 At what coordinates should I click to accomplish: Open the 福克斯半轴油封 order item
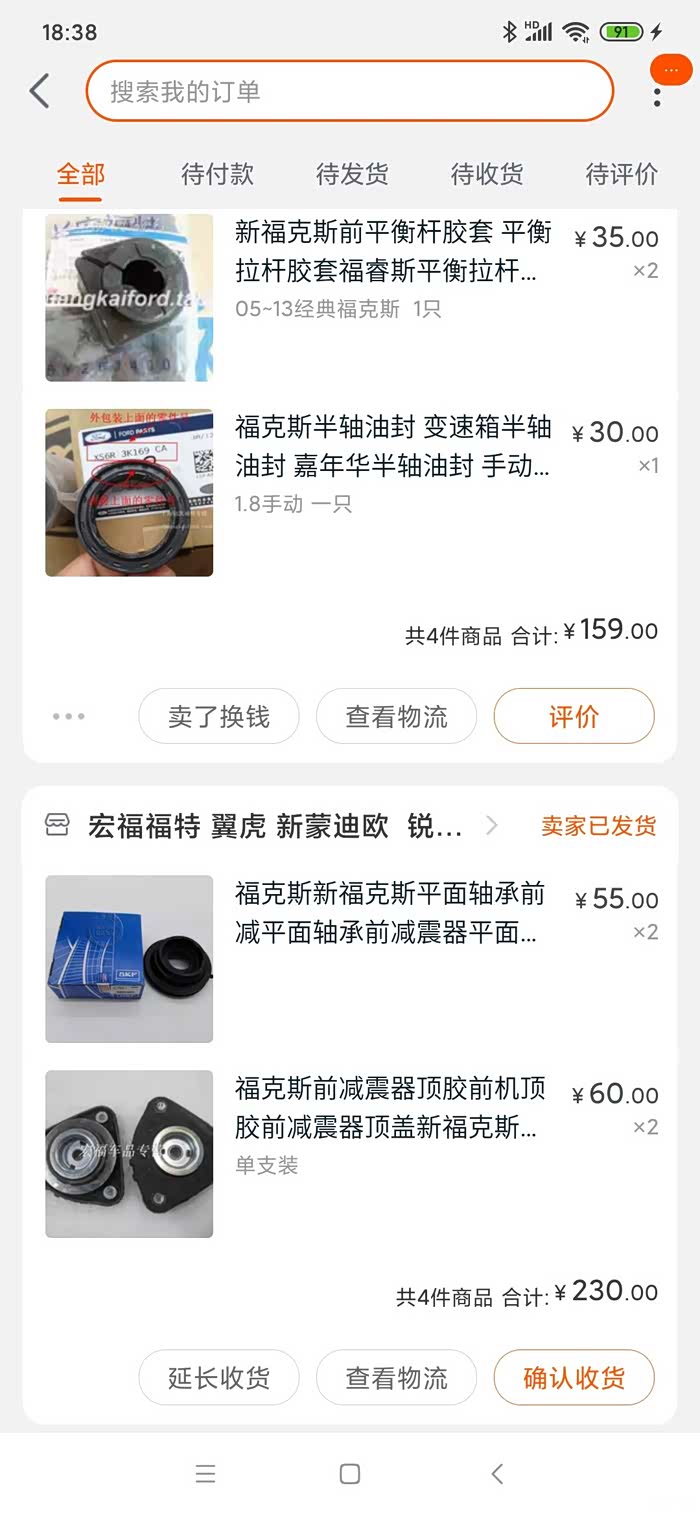pyautogui.click(x=392, y=447)
